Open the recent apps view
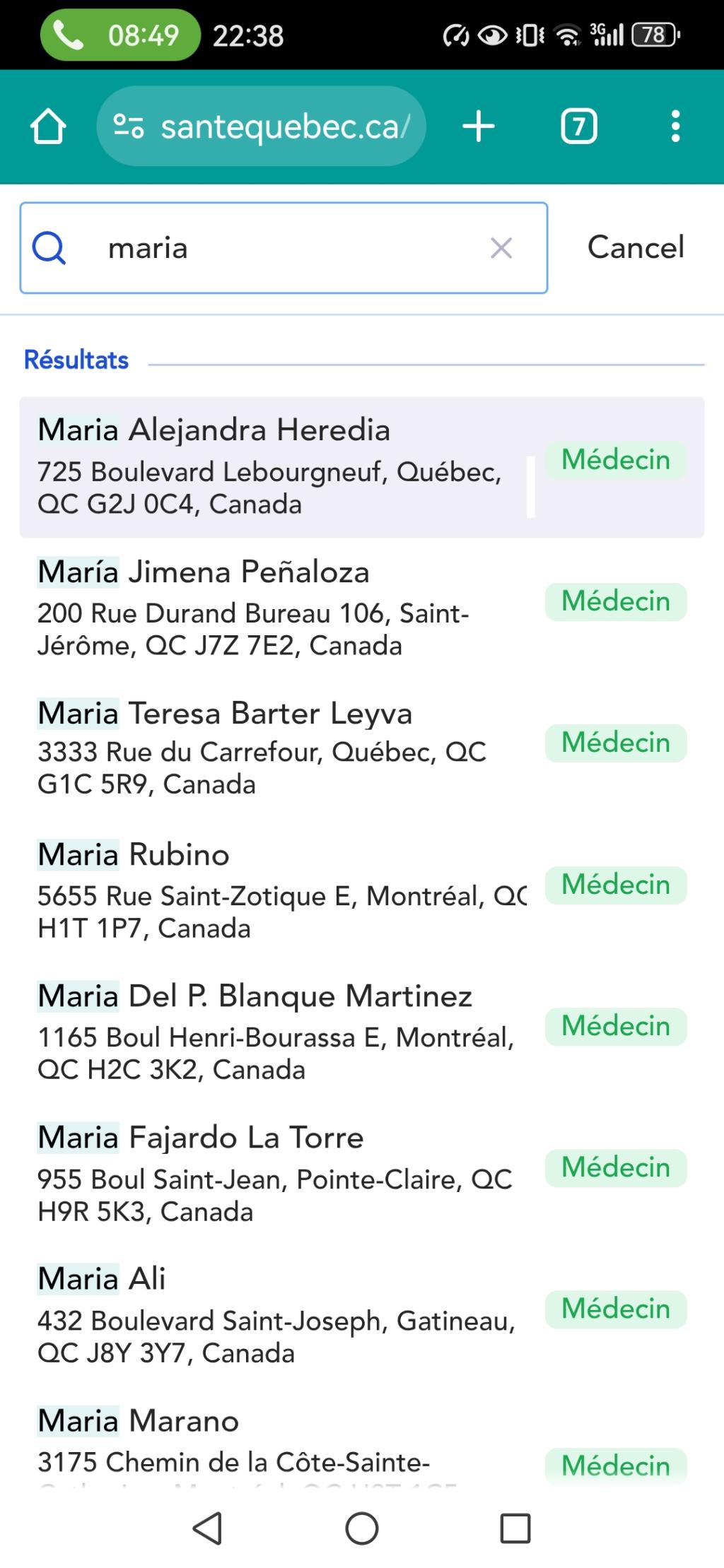724x1568 pixels. (x=515, y=1528)
